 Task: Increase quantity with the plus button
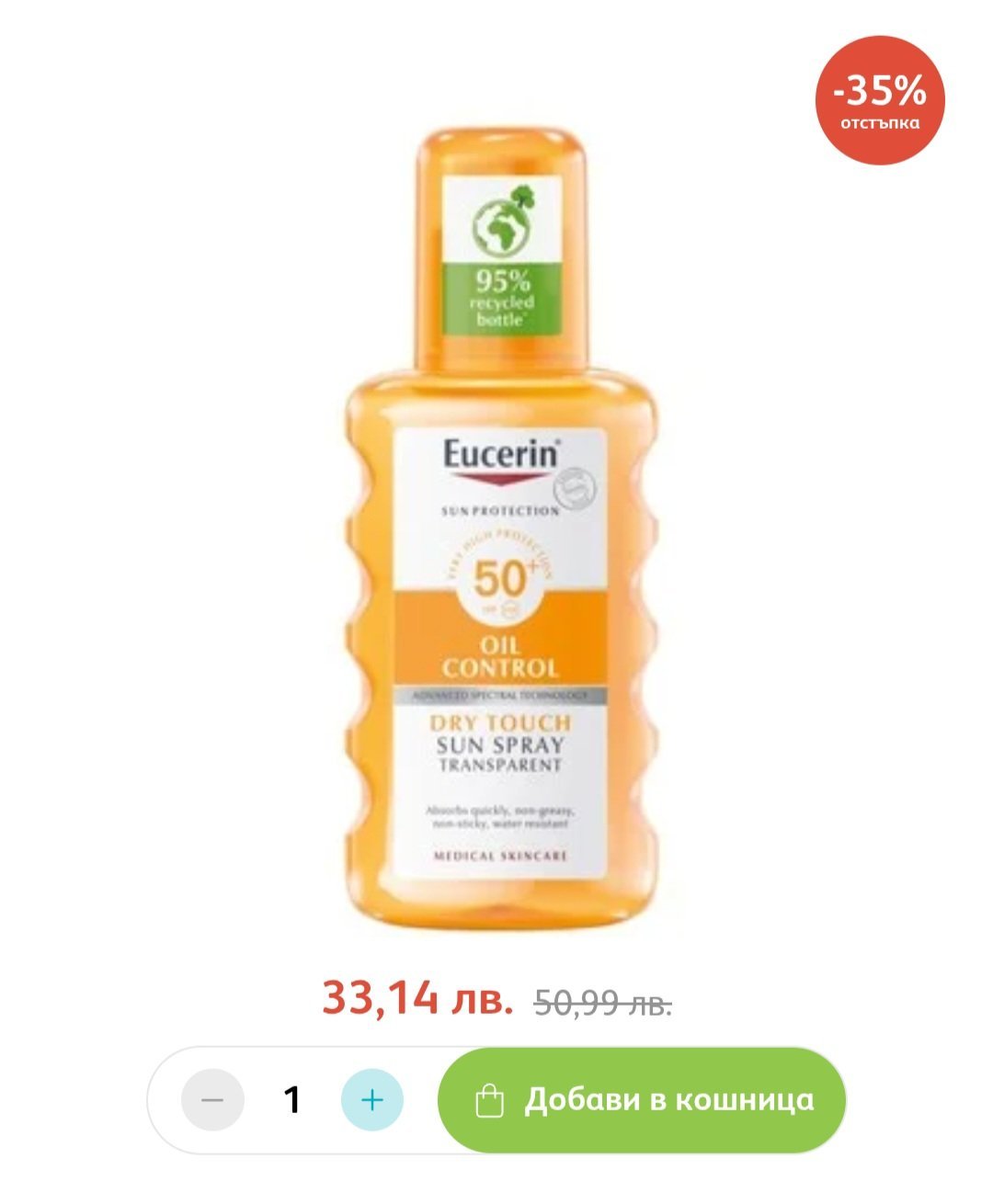tap(372, 1099)
